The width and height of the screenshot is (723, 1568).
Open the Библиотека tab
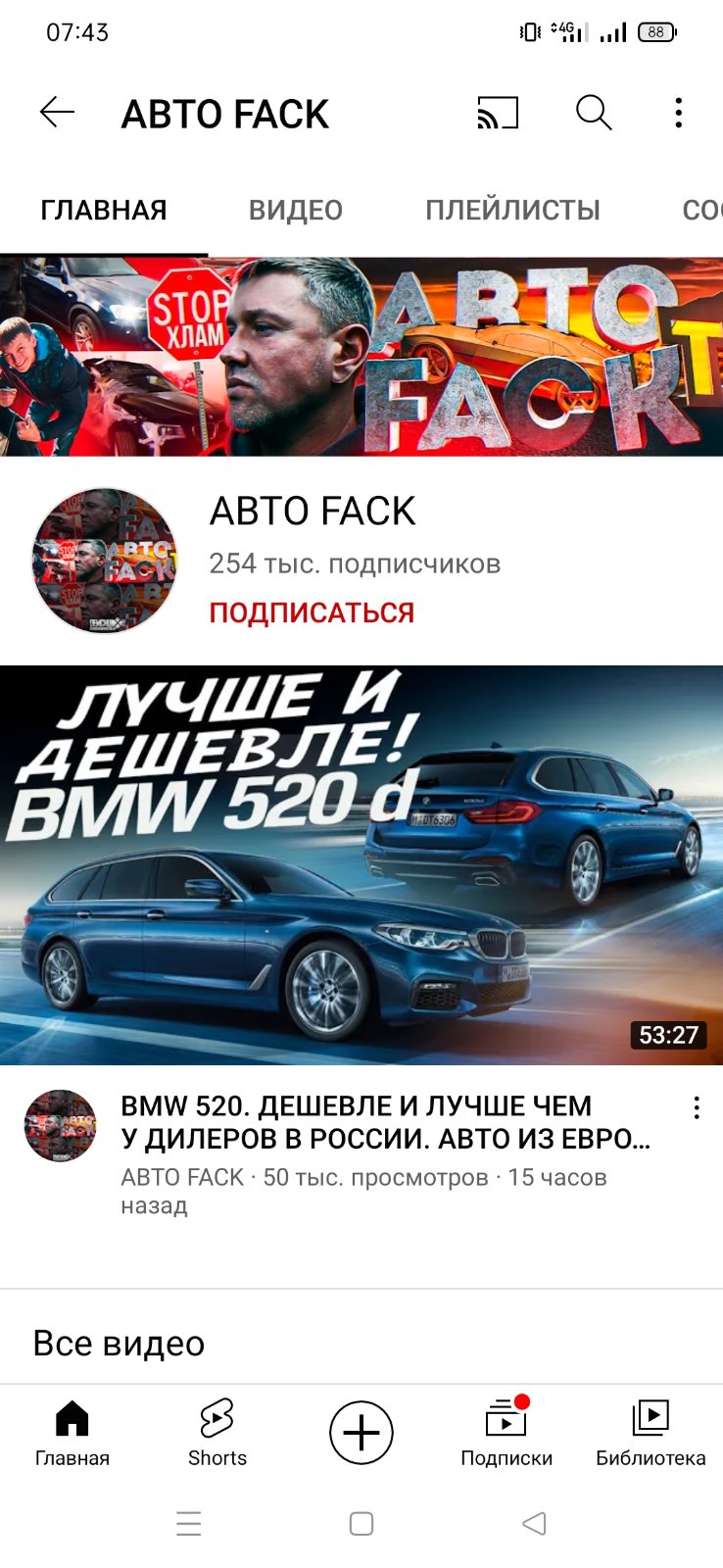click(651, 1432)
